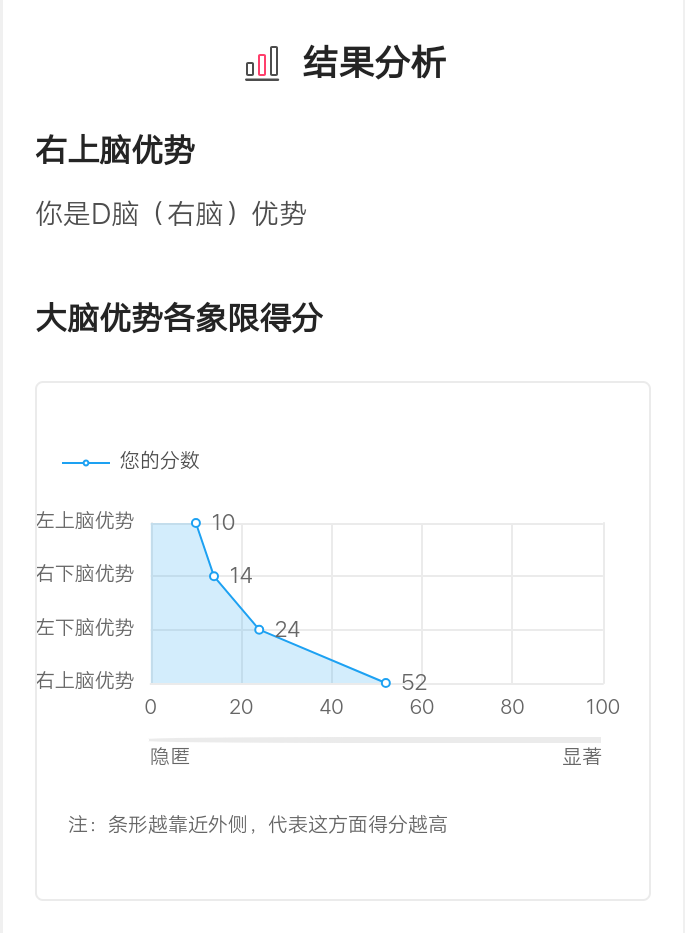Select the chart point for 左下脑优势 (24)
The width and height of the screenshot is (685, 933).
pos(259,630)
